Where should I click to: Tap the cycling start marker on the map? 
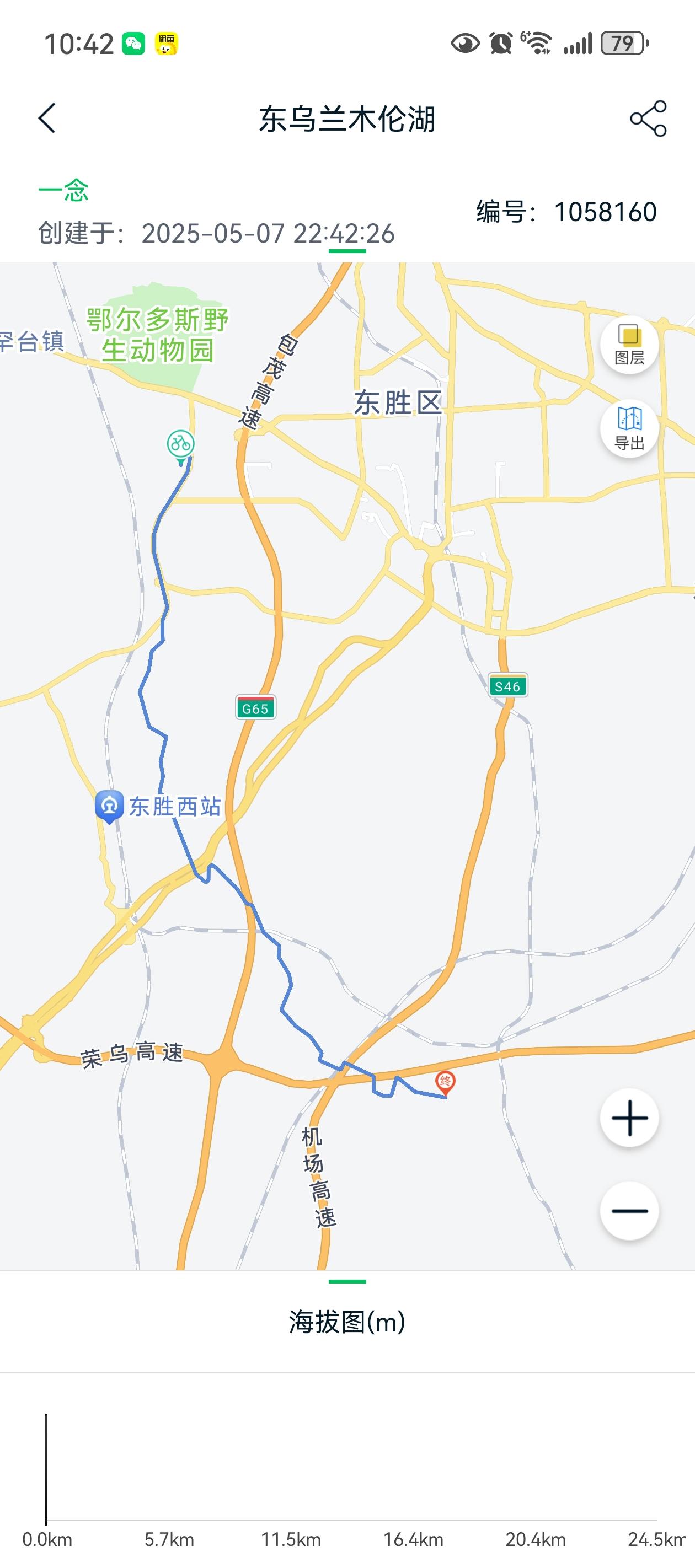point(181,447)
